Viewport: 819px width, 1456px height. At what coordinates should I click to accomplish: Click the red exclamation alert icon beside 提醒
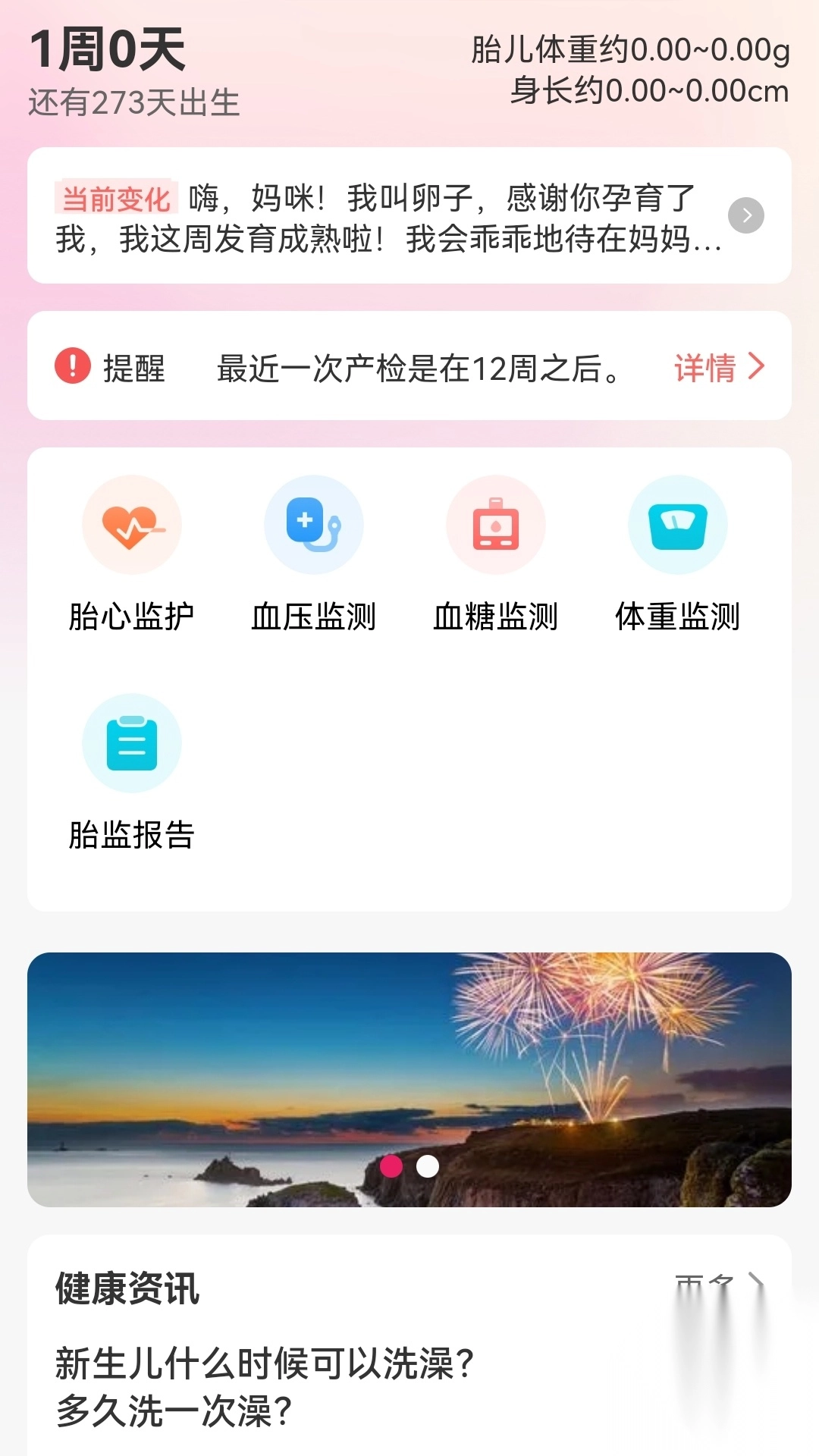click(71, 368)
